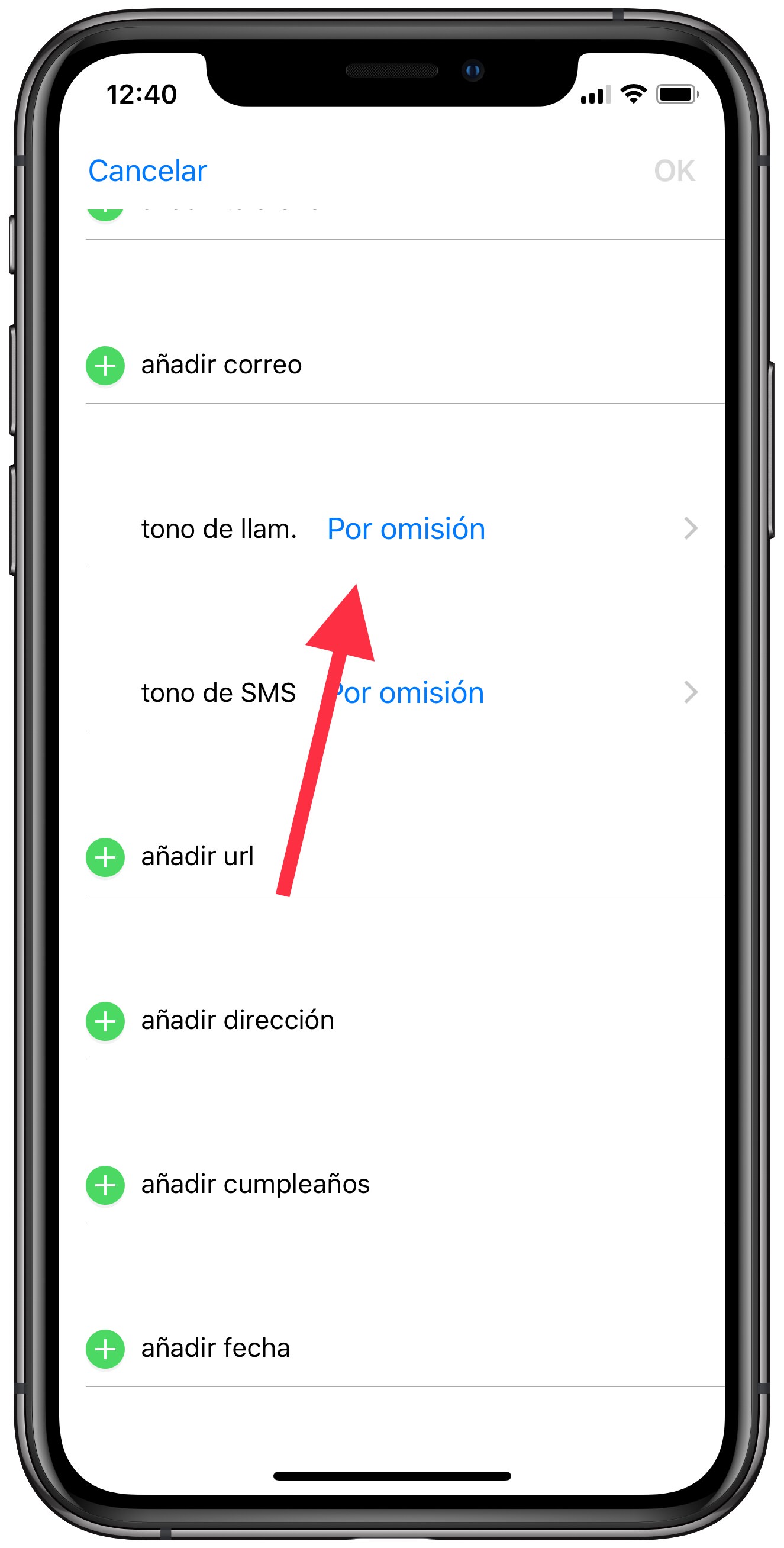This screenshot has height=1548, width=784.
Task: Tap añadir fecha to add a date
Action: pos(215,1349)
